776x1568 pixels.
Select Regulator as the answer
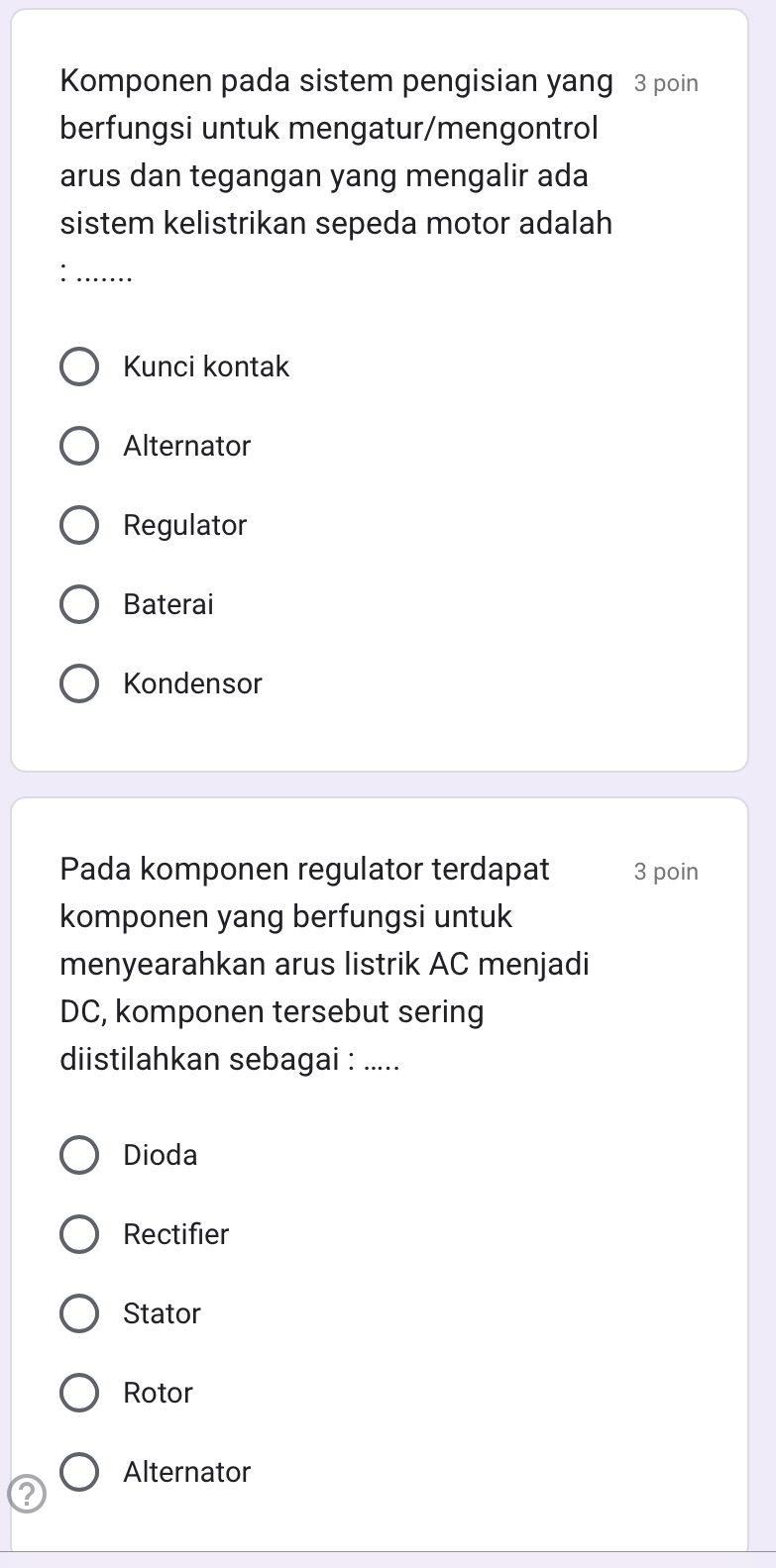pos(79,525)
